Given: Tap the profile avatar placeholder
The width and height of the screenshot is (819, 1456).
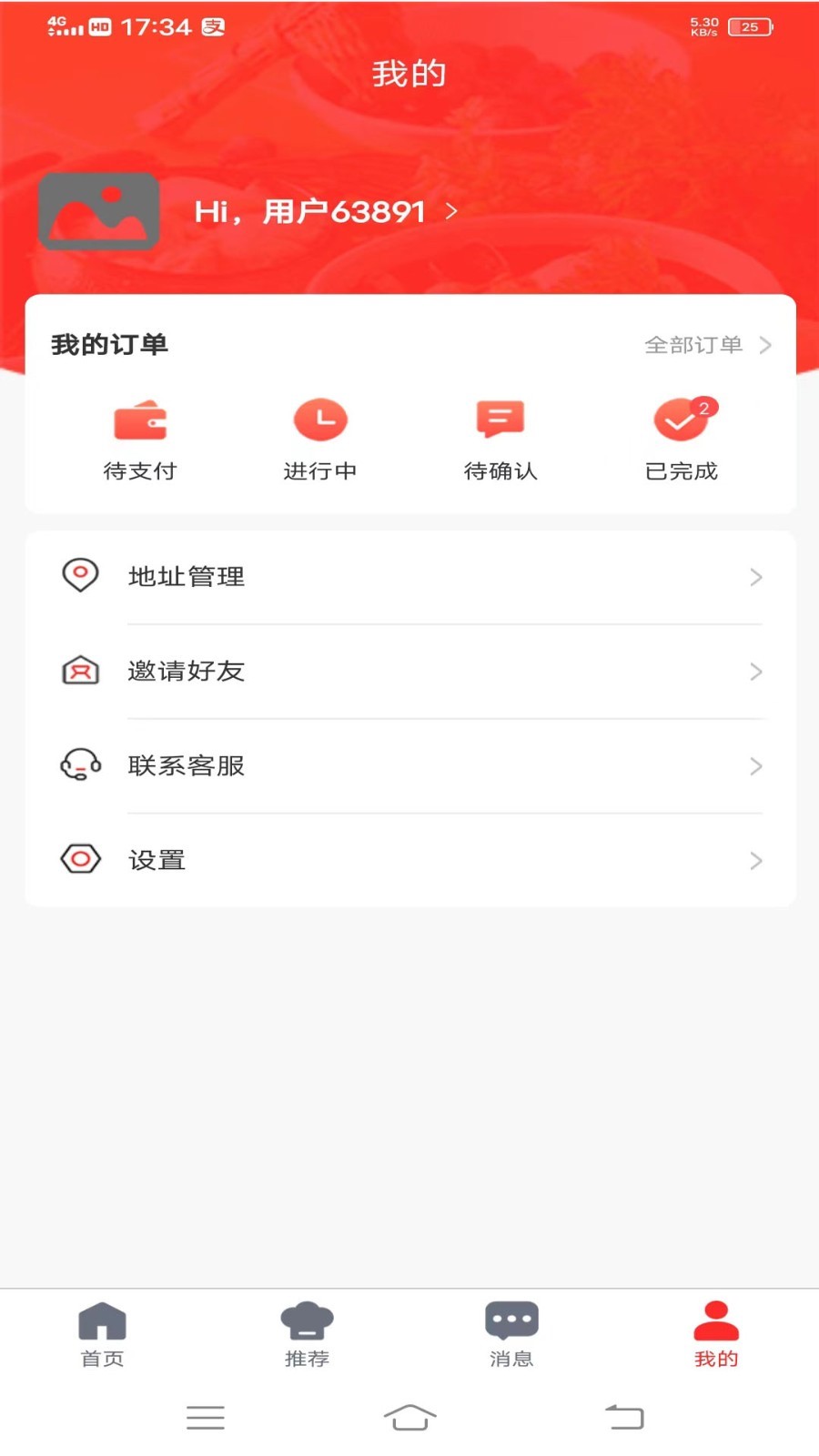Looking at the screenshot, I should point(99,212).
